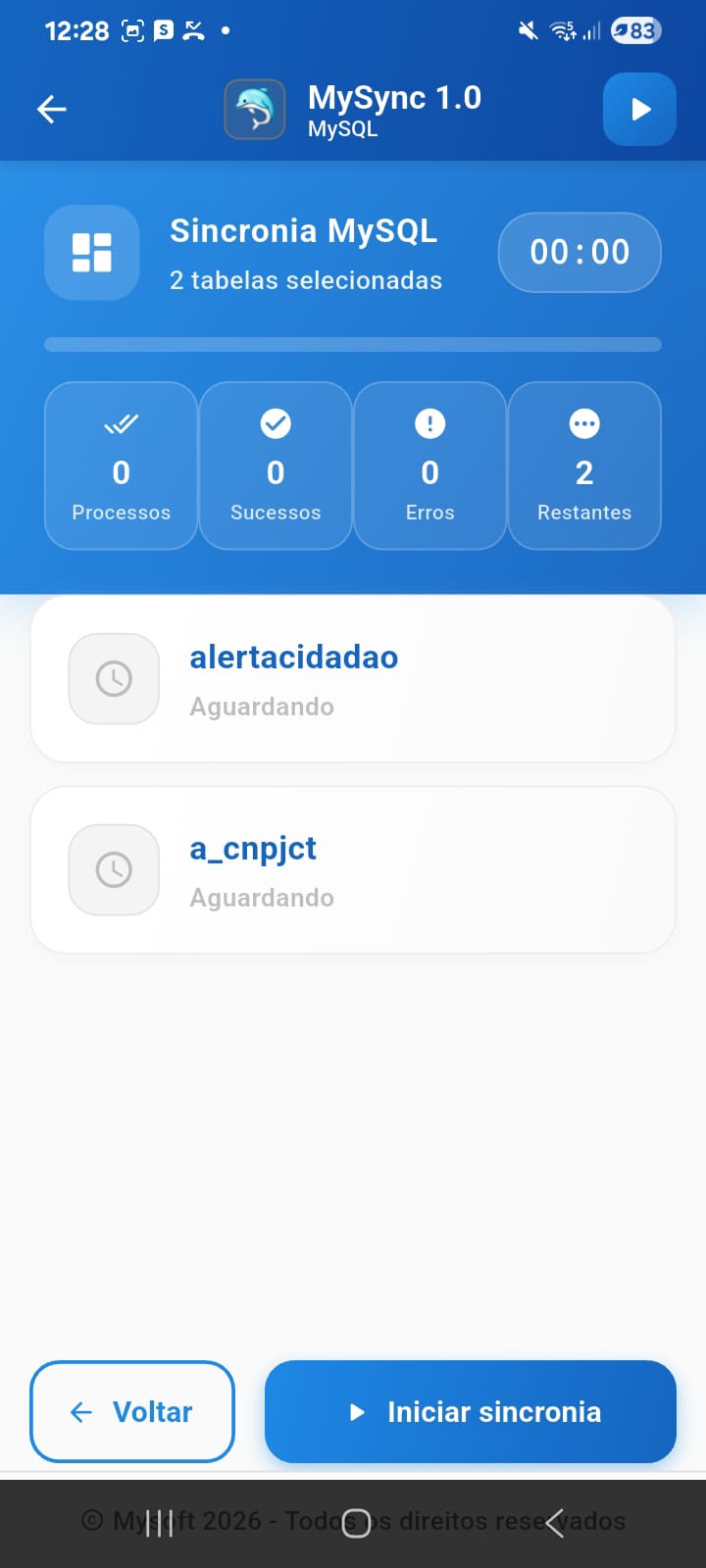Viewport: 706px width, 1568px height.
Task: Select the grid icon next to Sincronia MySQL
Action: [91, 253]
